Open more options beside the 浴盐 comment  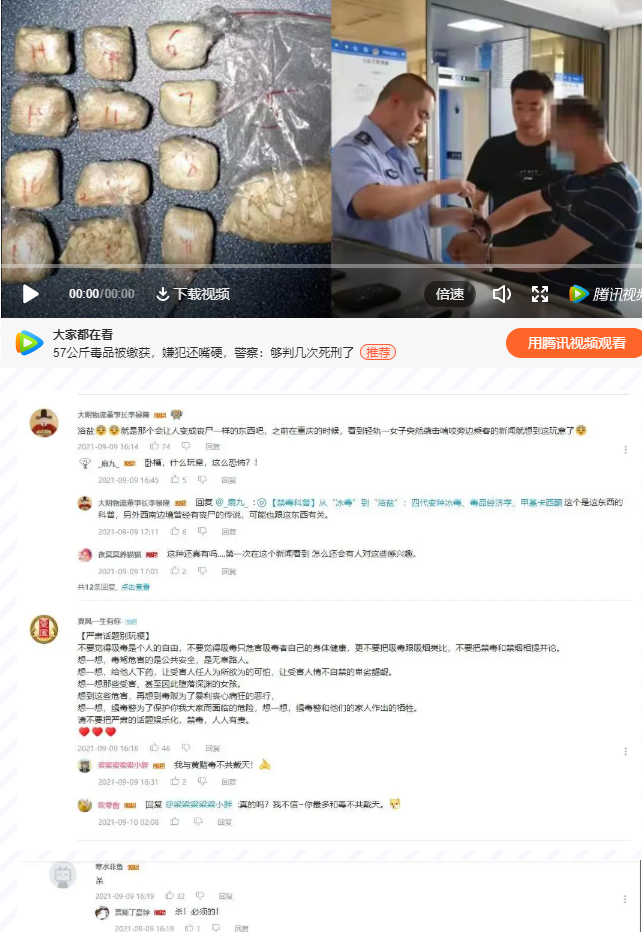pos(626,450)
